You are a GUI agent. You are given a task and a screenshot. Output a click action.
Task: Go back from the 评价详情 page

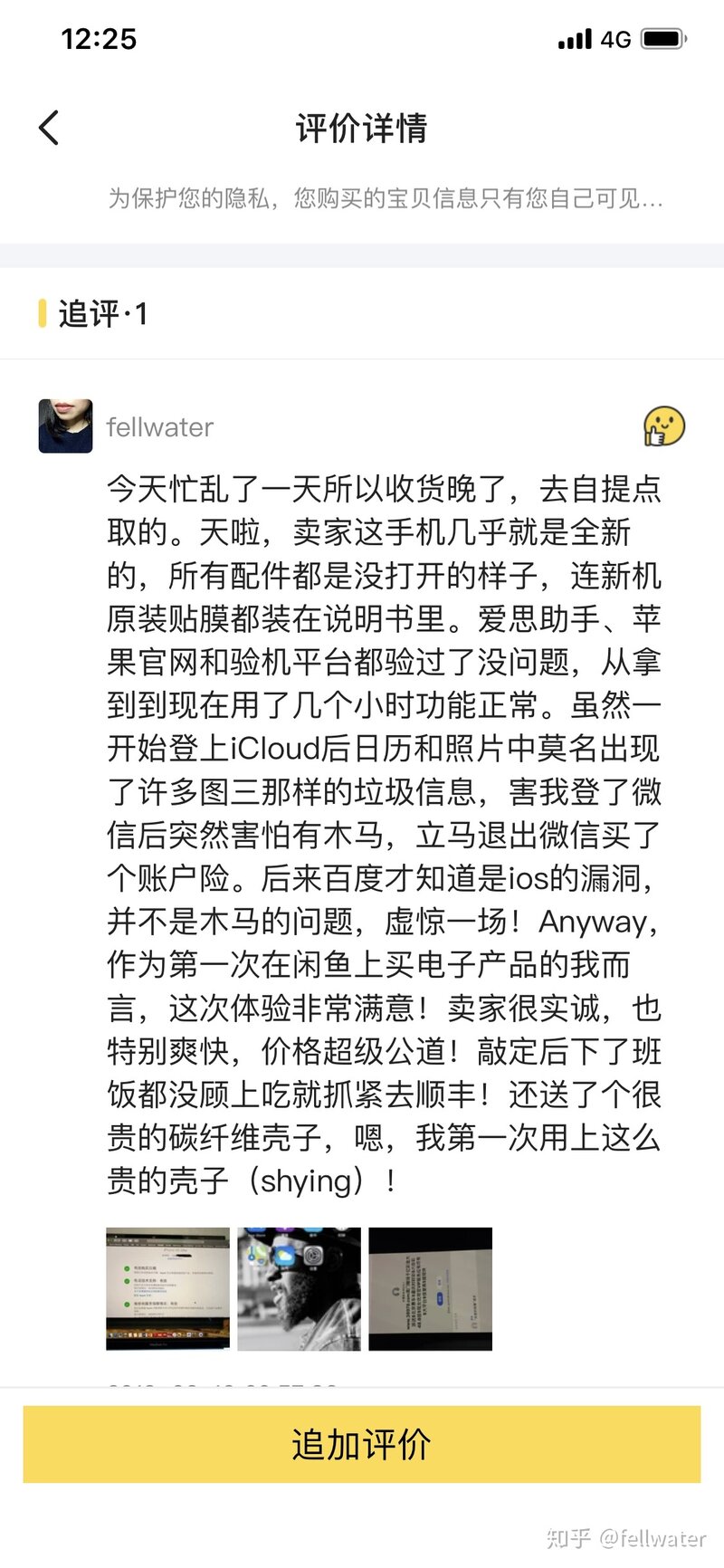coord(50,128)
